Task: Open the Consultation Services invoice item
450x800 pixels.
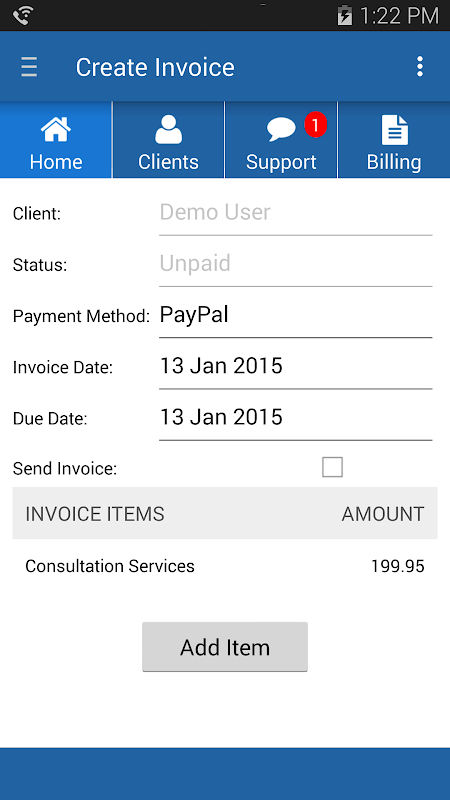Action: point(224,566)
